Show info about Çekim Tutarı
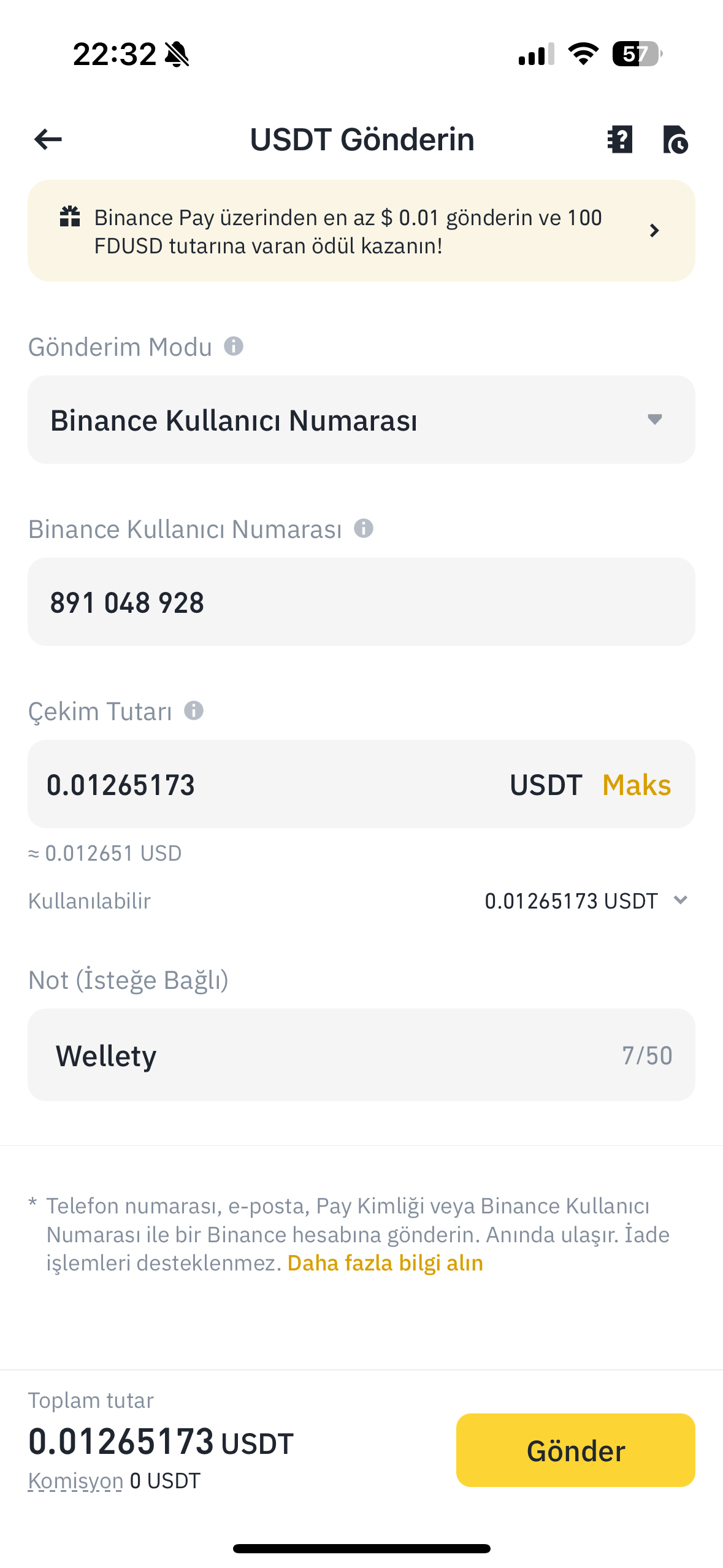The width and height of the screenshot is (723, 1568). coord(194,710)
